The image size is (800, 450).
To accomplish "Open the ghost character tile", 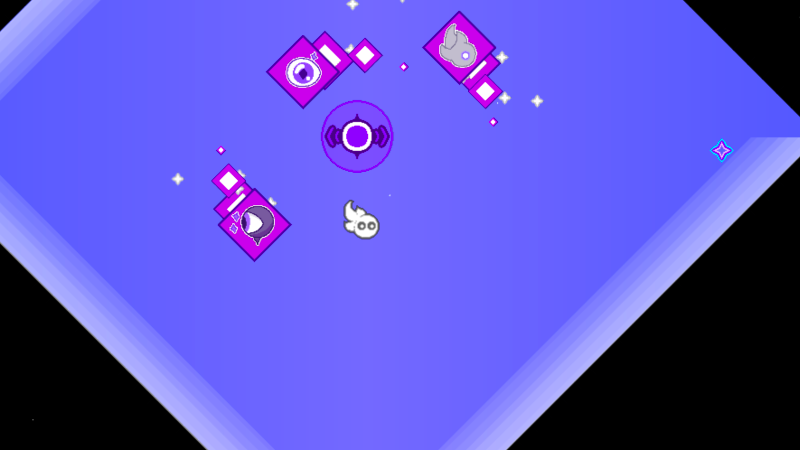I will tap(459, 47).
